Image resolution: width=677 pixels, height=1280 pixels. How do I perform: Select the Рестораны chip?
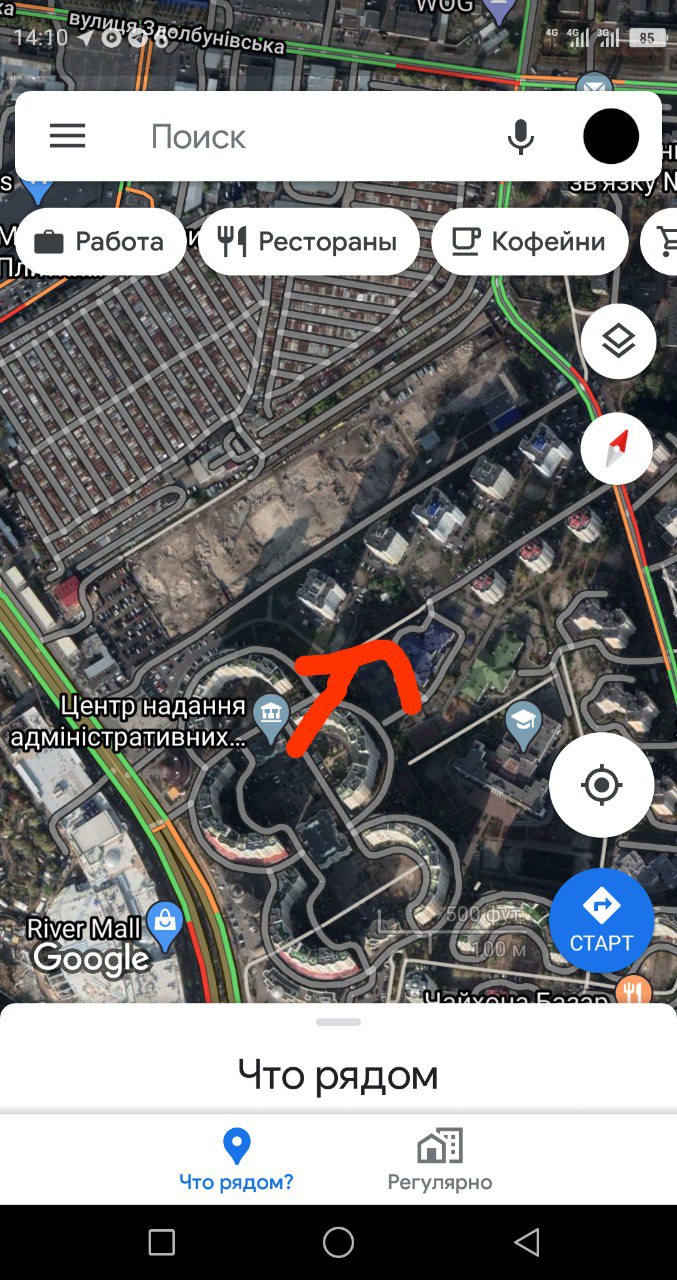click(309, 242)
